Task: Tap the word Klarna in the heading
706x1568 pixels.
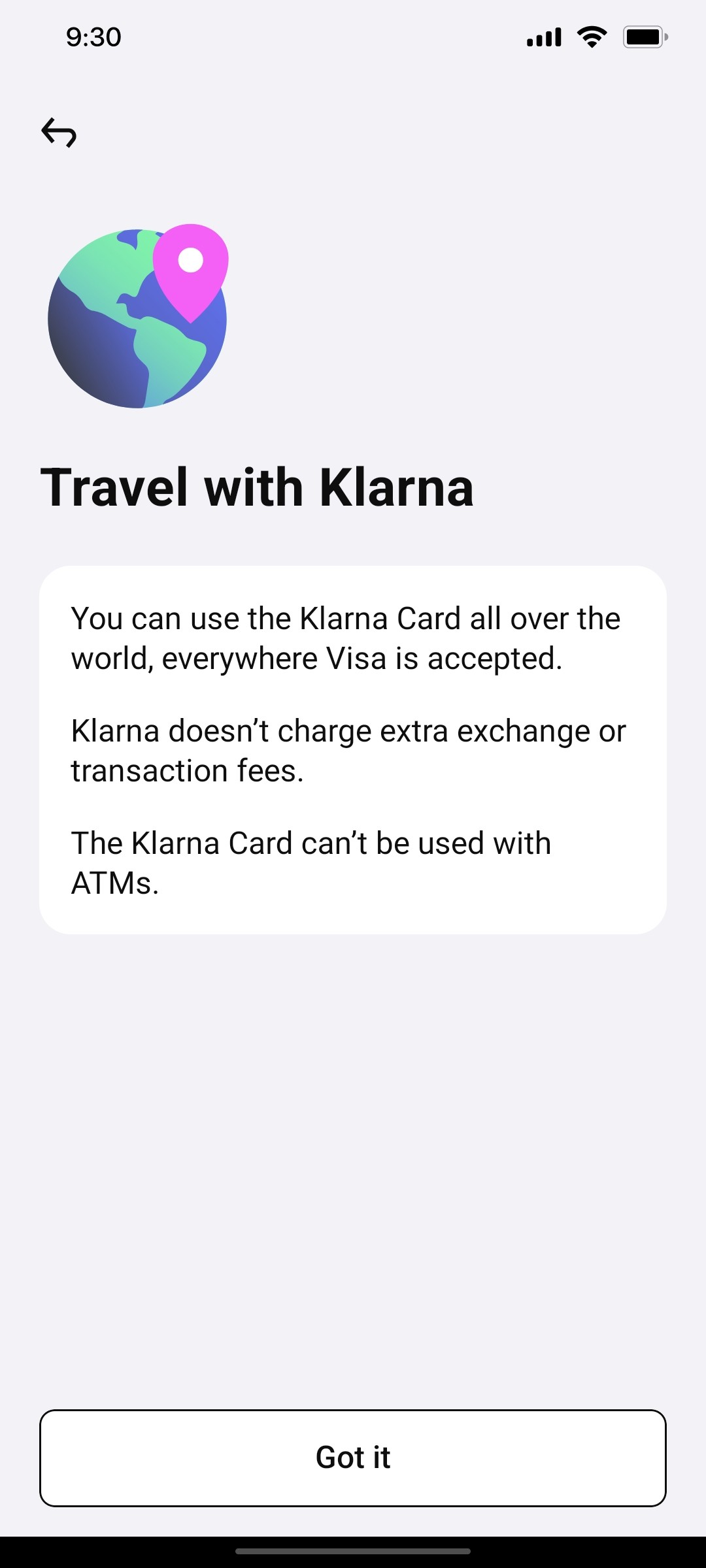Action: [395, 487]
